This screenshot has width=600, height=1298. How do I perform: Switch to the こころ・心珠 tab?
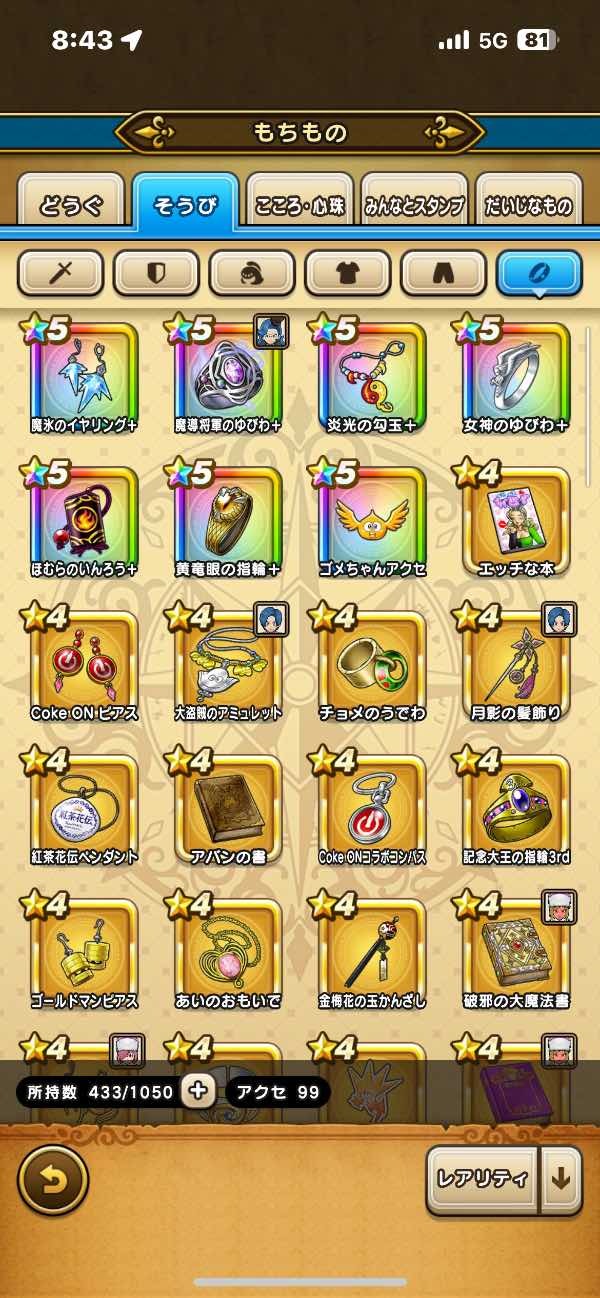coord(301,205)
